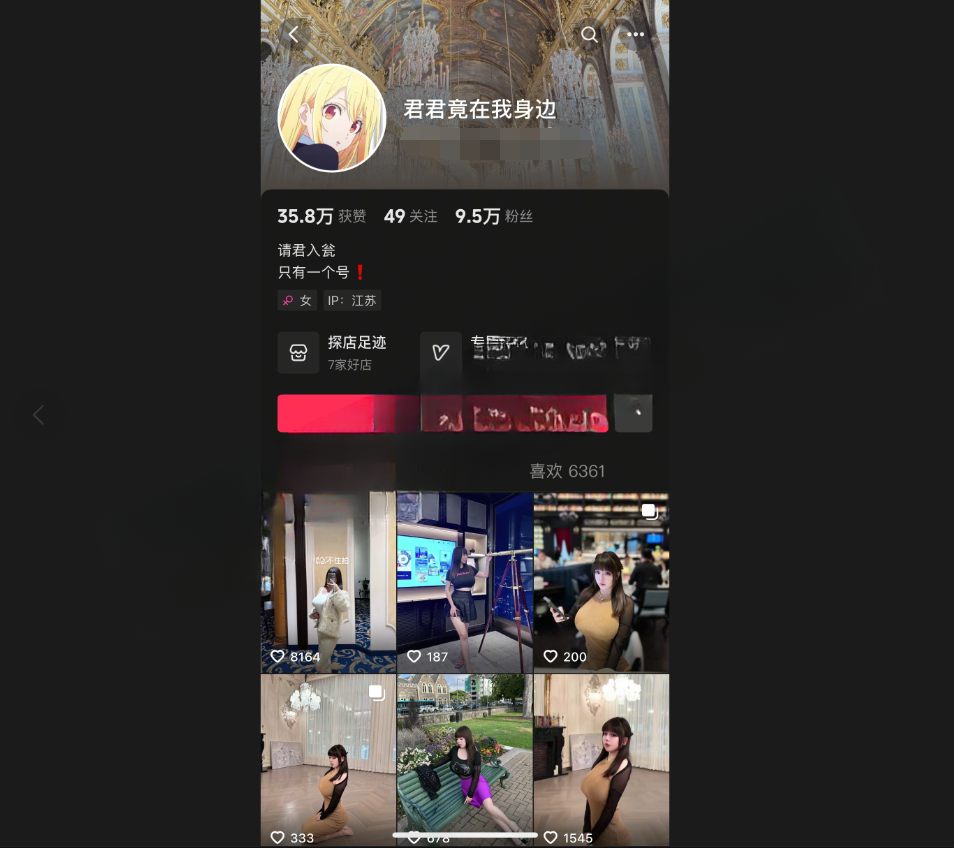View the profile avatar picture
The height and width of the screenshot is (848, 954).
click(x=332, y=118)
